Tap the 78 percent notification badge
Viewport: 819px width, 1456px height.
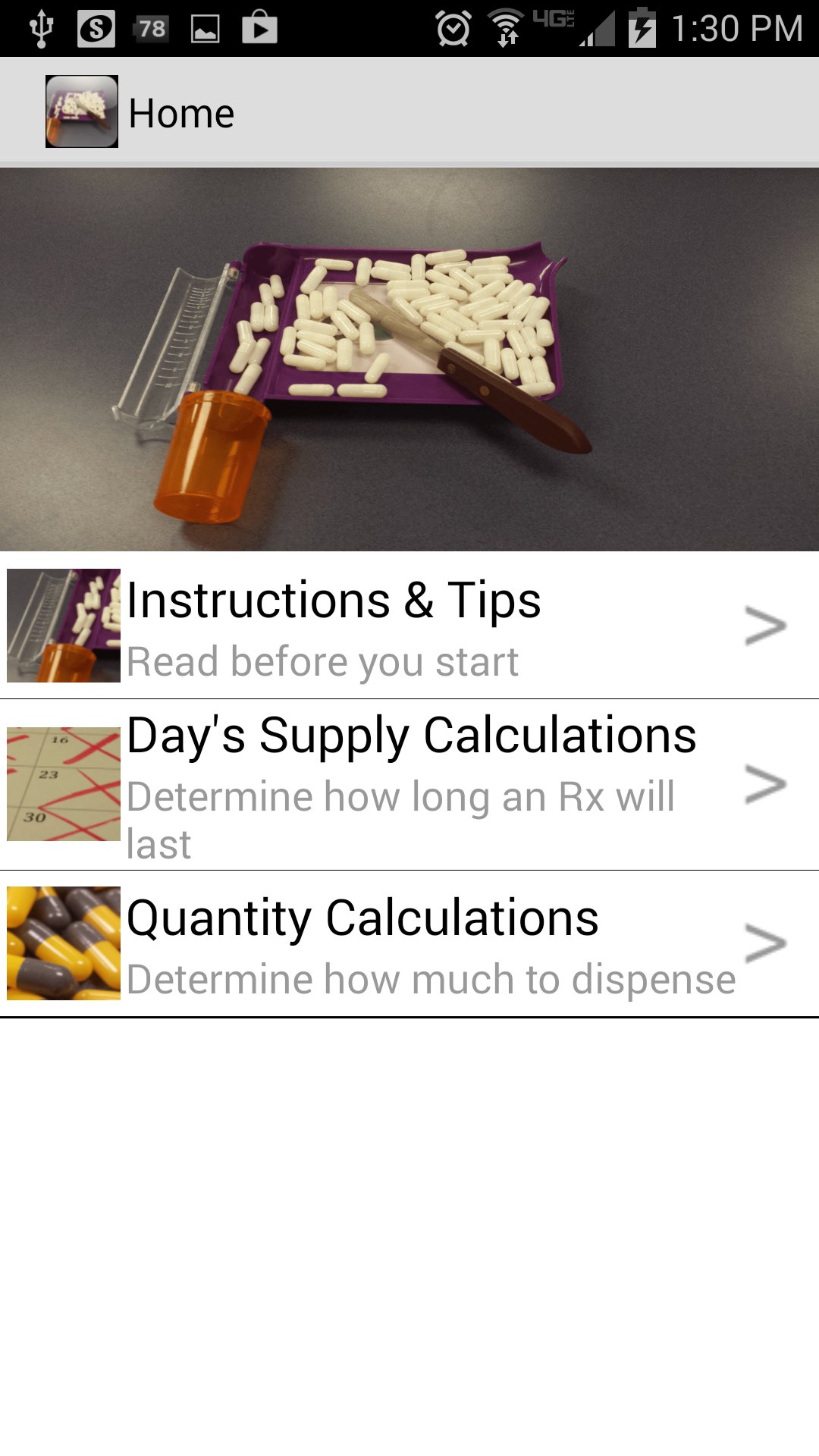151,29
